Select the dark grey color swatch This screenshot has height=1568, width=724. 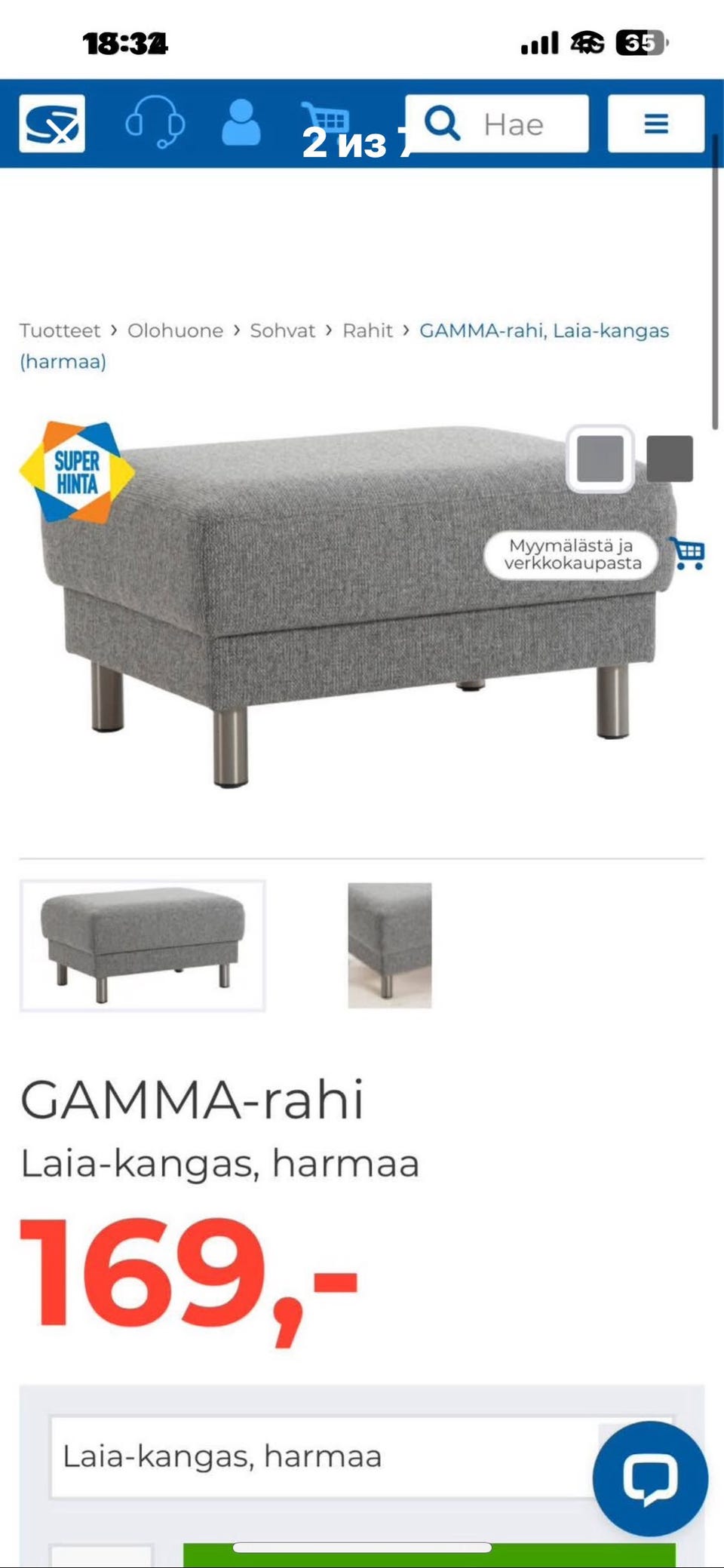point(670,459)
